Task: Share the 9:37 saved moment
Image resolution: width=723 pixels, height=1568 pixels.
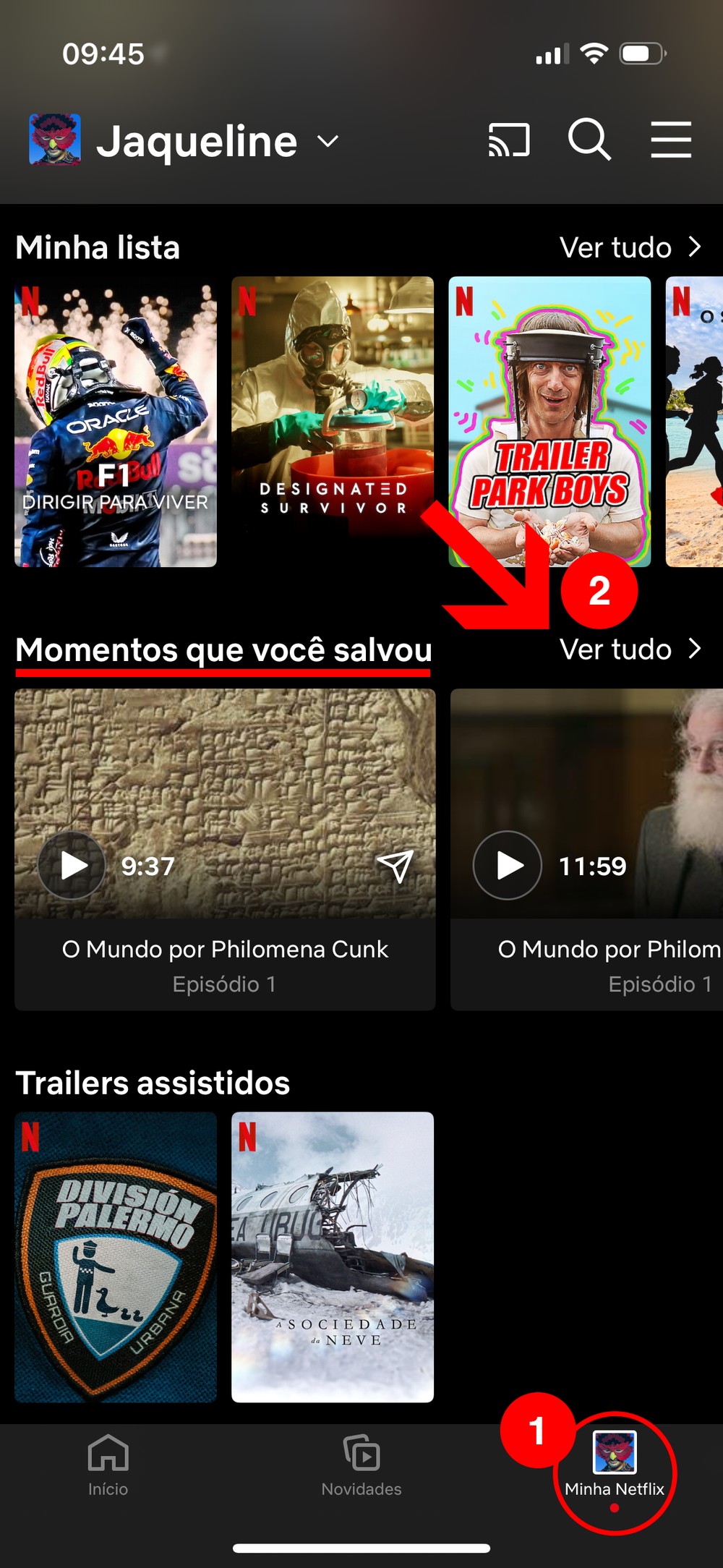Action: pyautogui.click(x=395, y=866)
